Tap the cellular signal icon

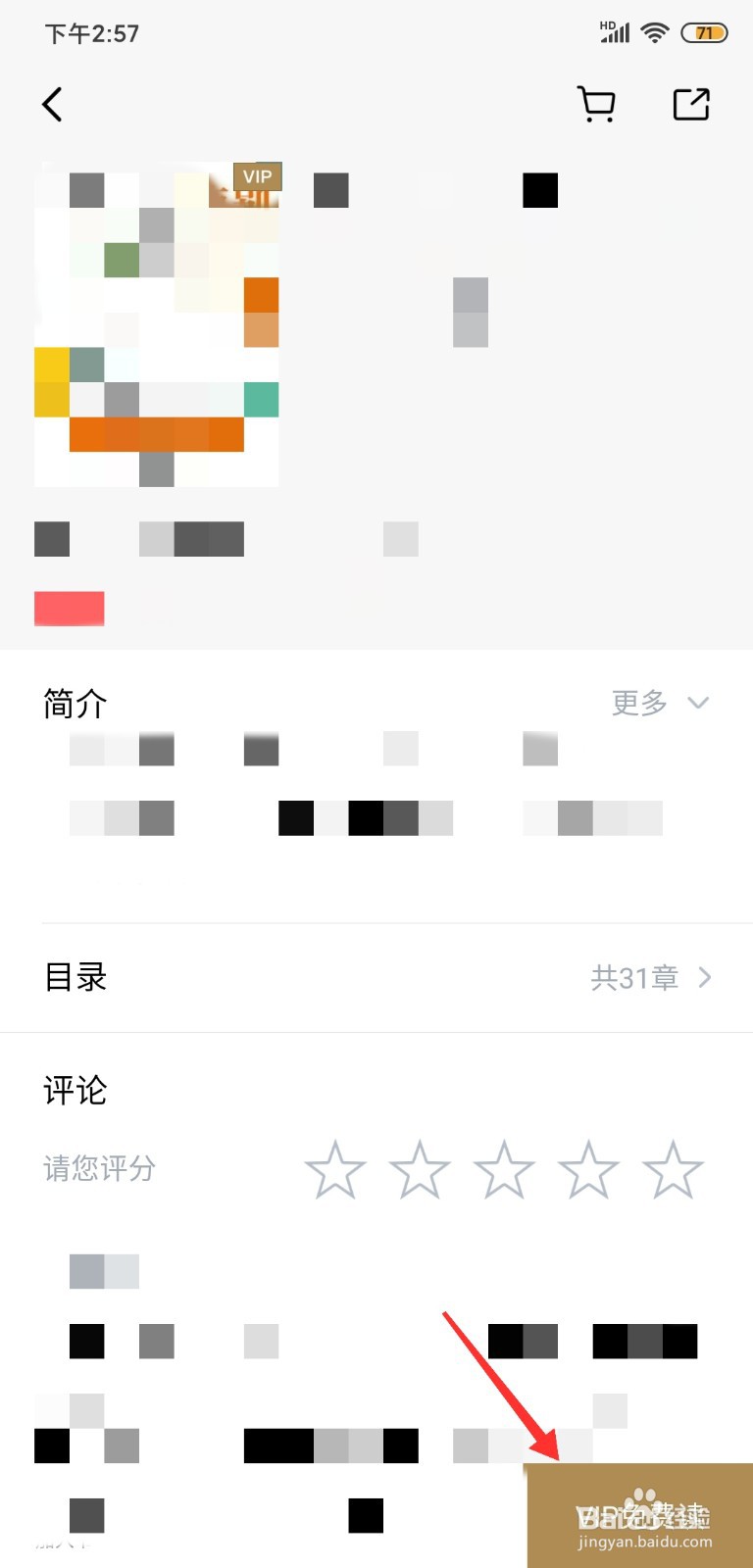pyautogui.click(x=614, y=32)
